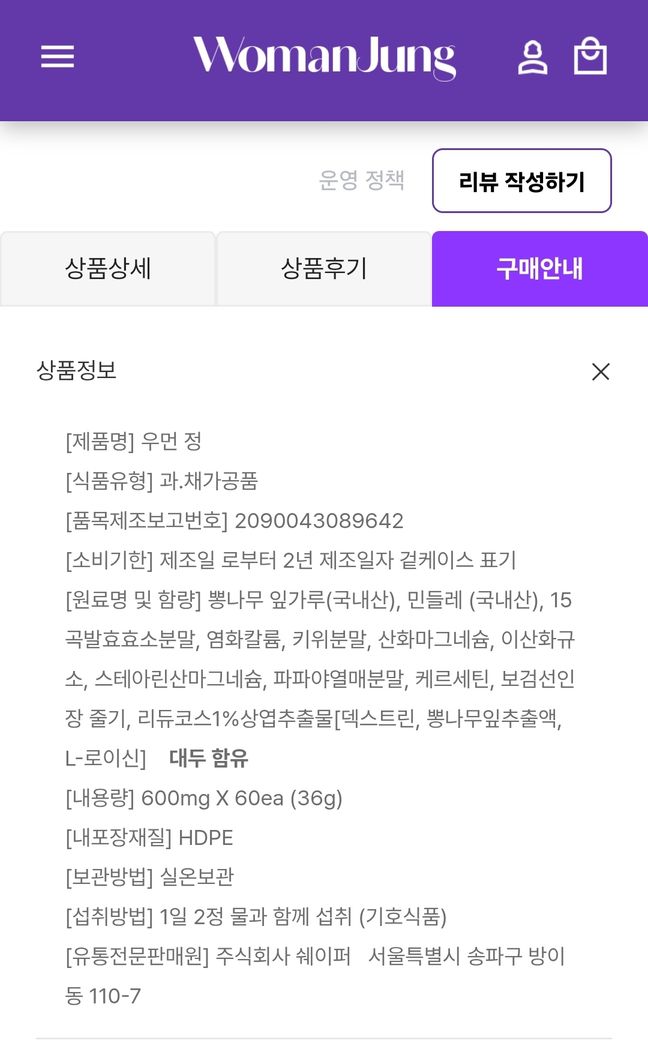The image size is (648, 1040).
Task: Open my account profile icon
Action: coord(532,57)
